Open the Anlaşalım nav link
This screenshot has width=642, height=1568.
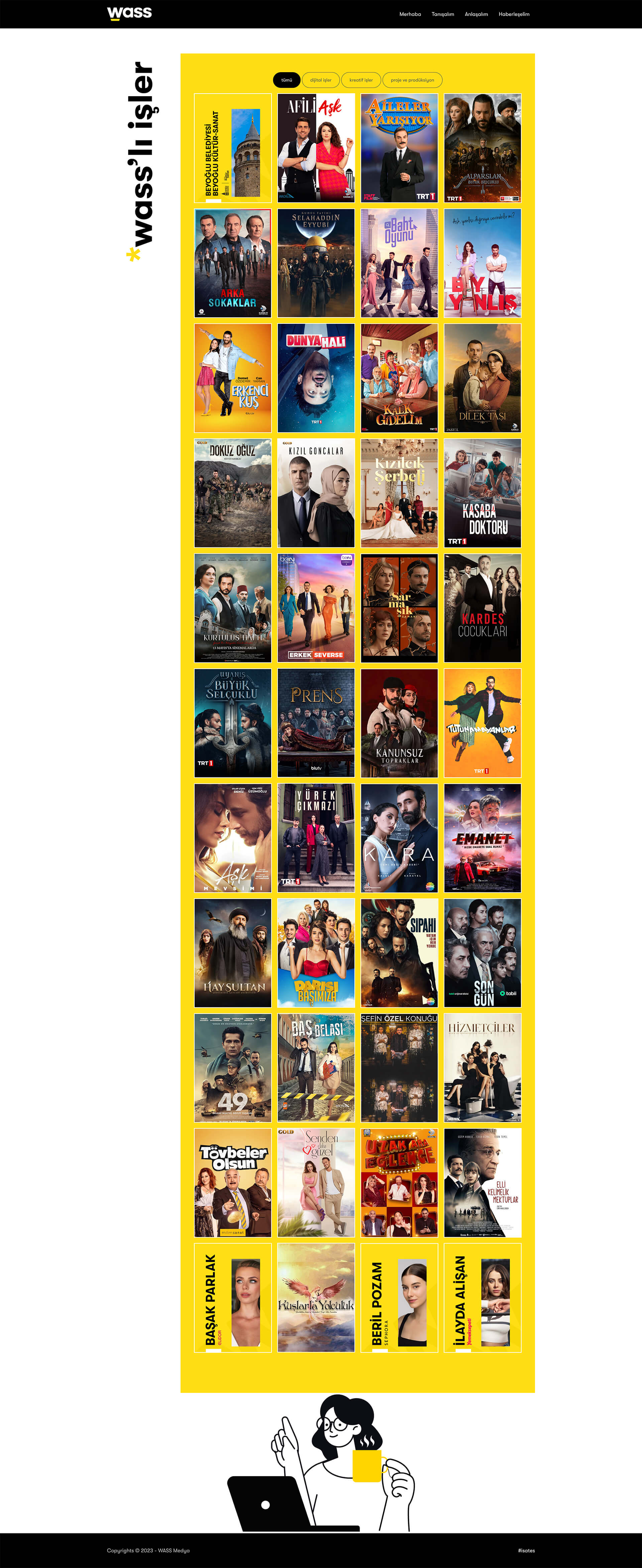(476, 14)
